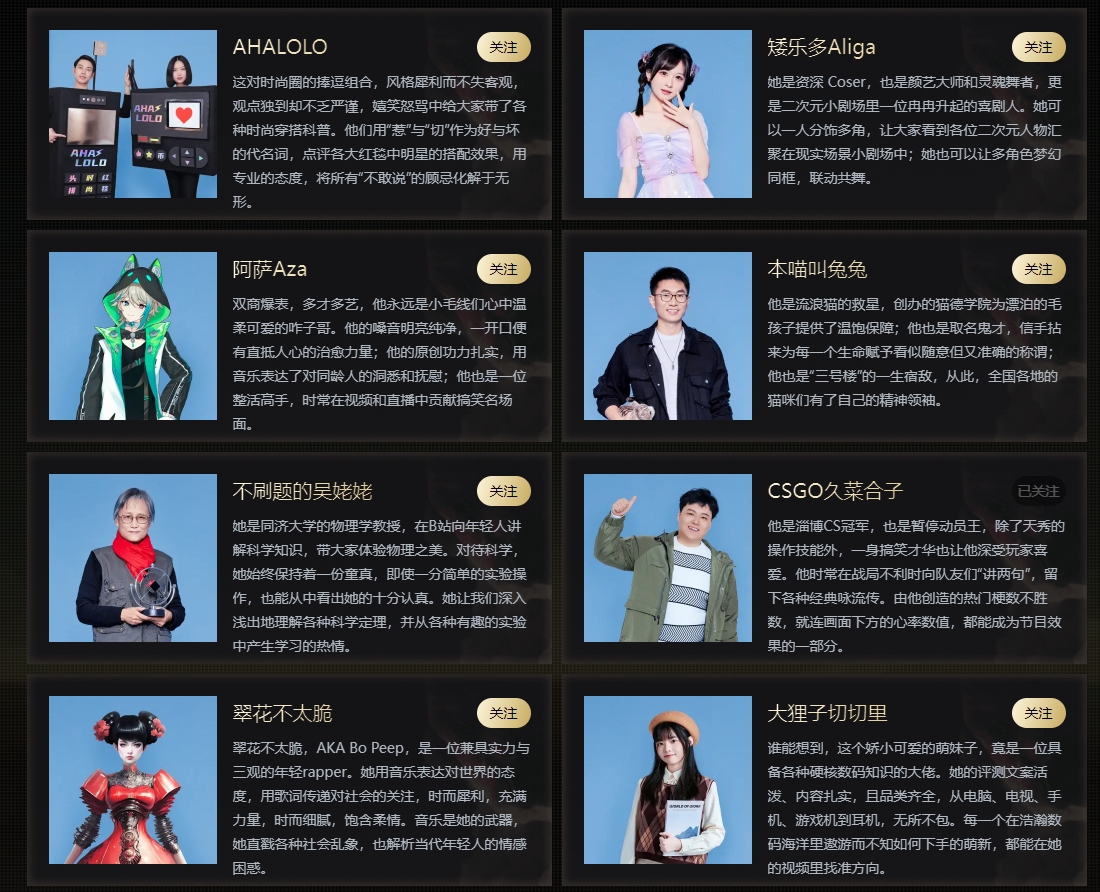
Task: Follow 翠花不太脆
Action: [x=503, y=713]
